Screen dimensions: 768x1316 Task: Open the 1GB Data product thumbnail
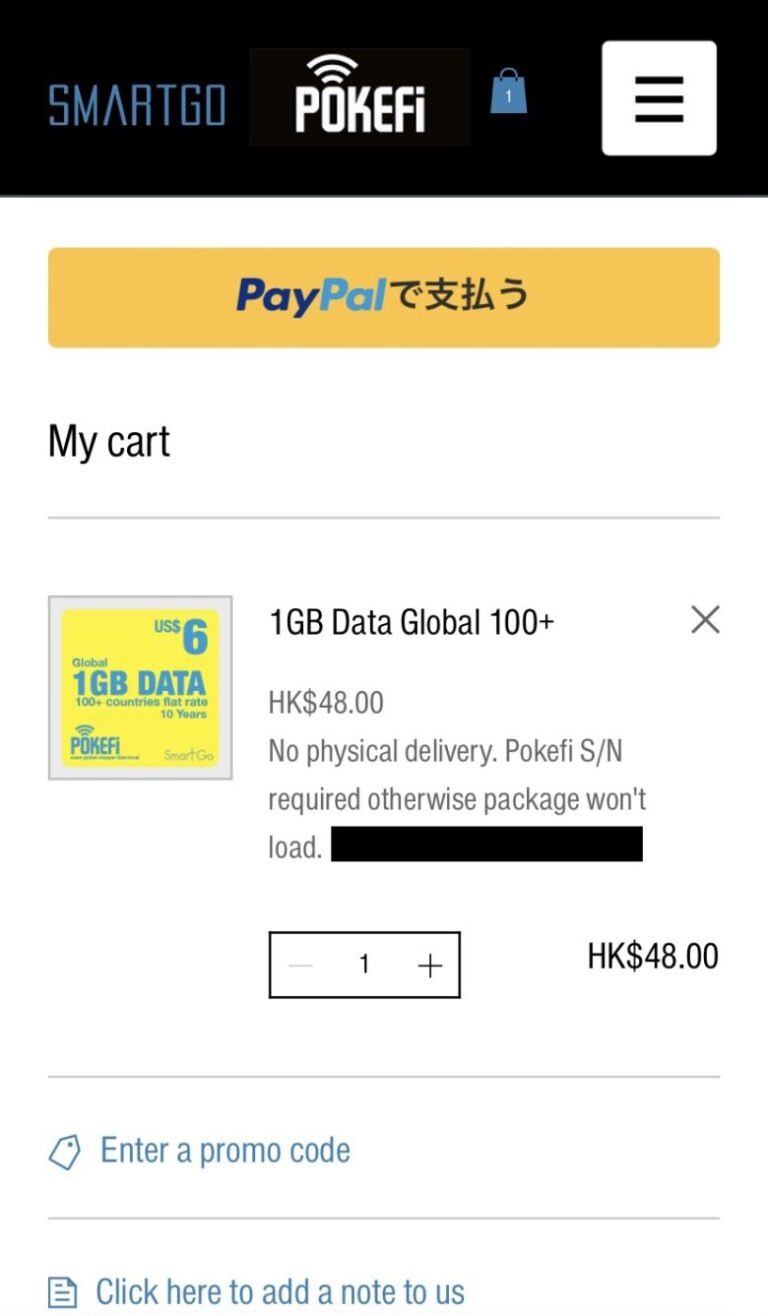pos(140,688)
